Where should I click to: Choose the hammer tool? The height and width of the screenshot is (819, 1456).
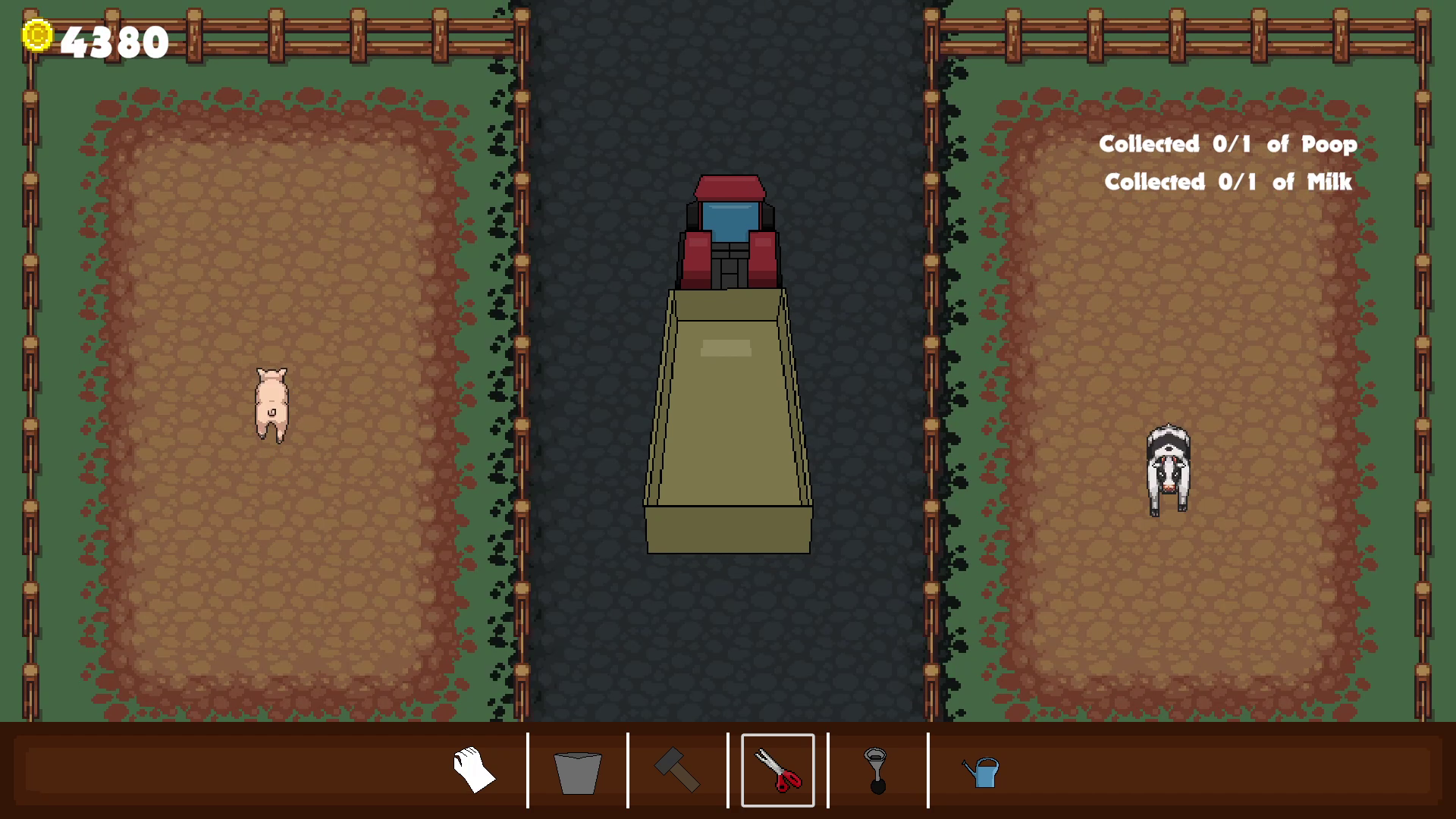[677, 770]
